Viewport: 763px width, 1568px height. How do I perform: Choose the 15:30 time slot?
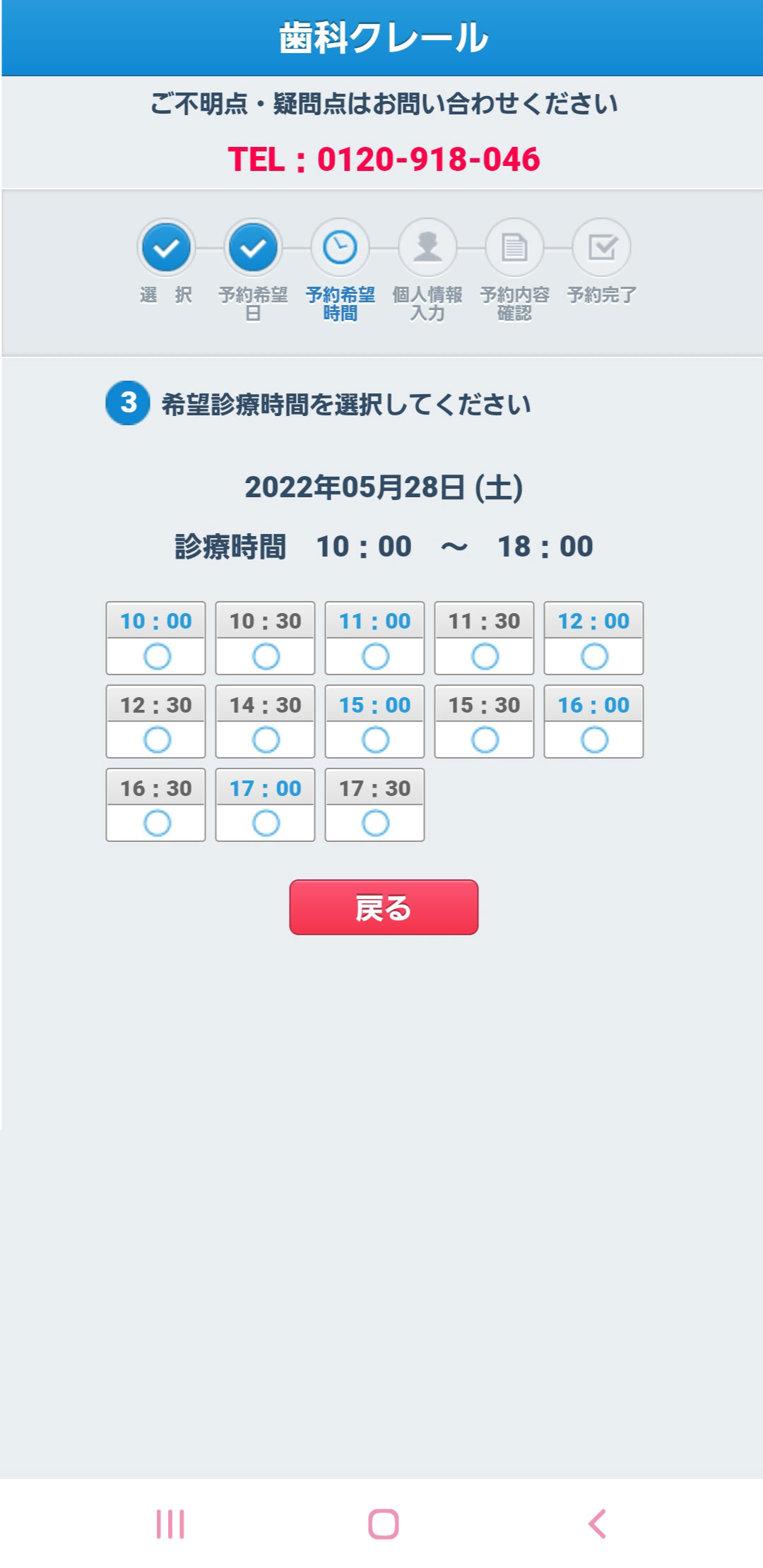click(484, 722)
